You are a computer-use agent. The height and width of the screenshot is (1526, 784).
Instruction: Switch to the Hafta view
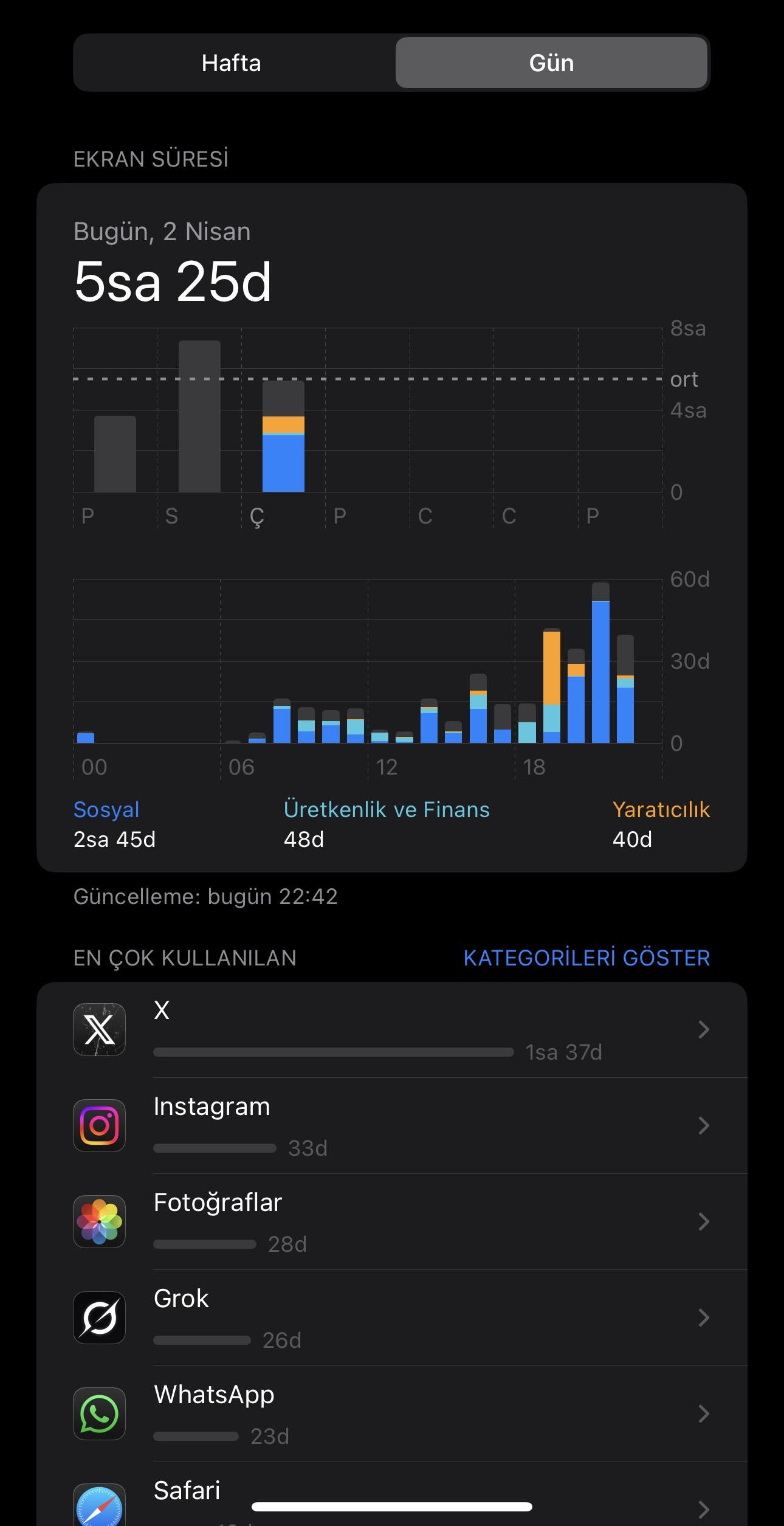click(x=232, y=63)
